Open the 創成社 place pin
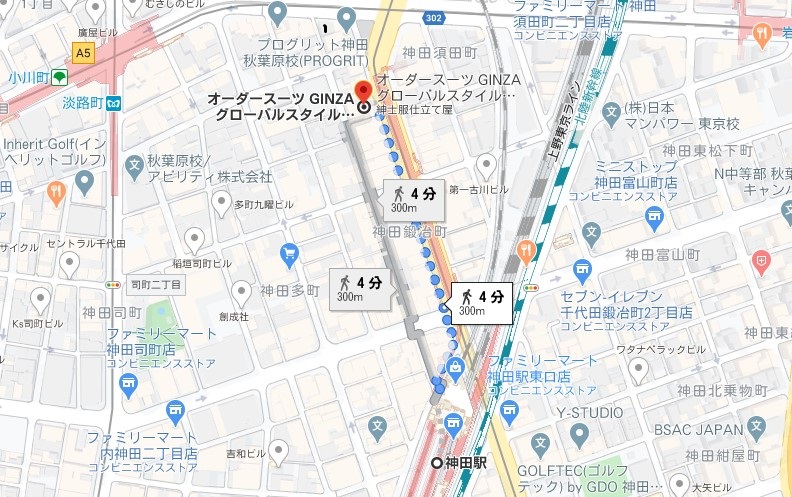Viewport: 792px width, 497px height. pos(242,291)
